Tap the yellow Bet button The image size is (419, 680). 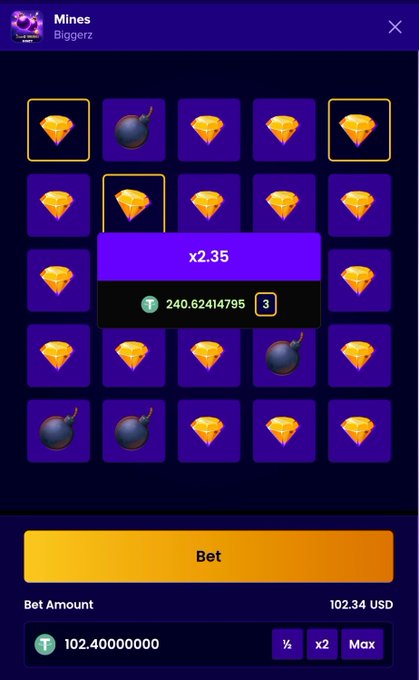coord(209,556)
